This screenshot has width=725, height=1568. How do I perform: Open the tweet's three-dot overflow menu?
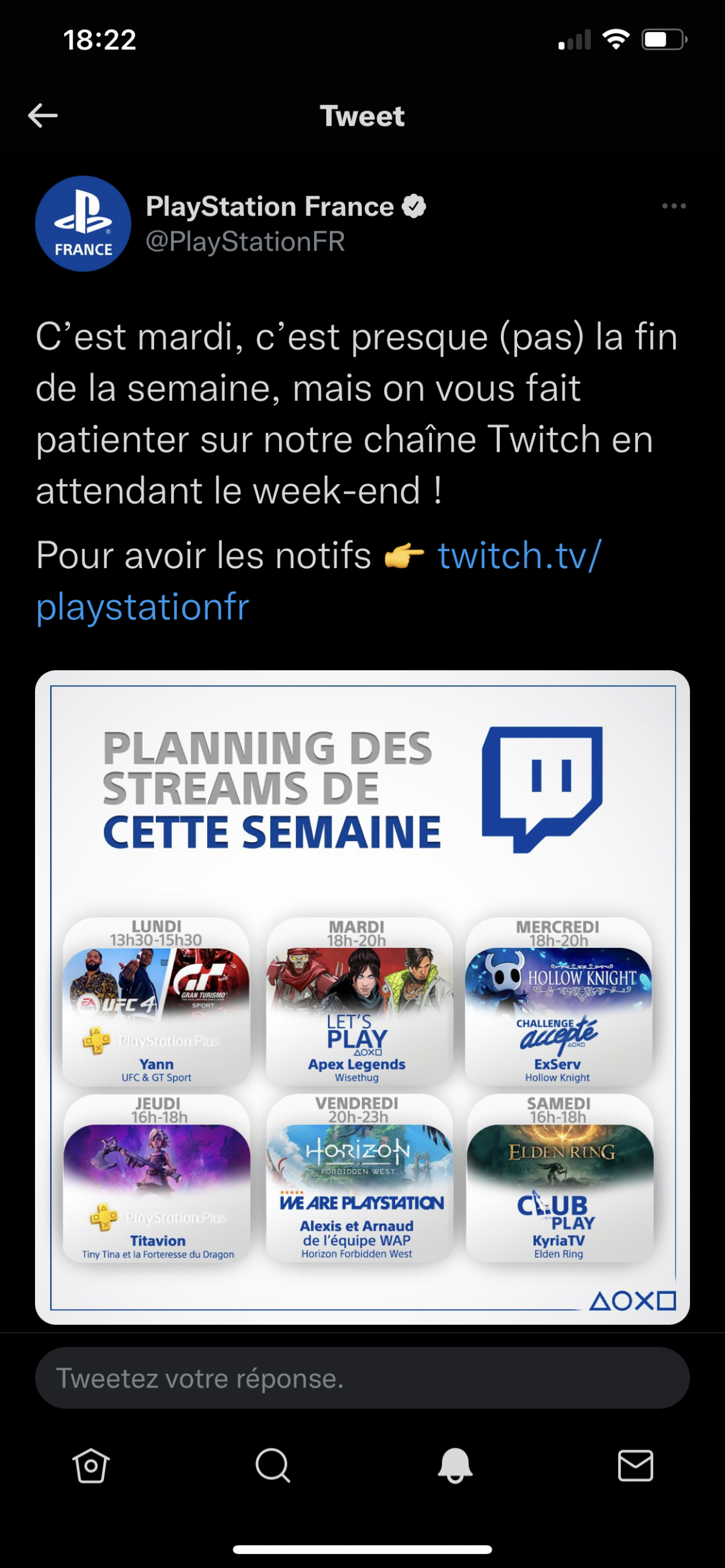pyautogui.click(x=674, y=206)
